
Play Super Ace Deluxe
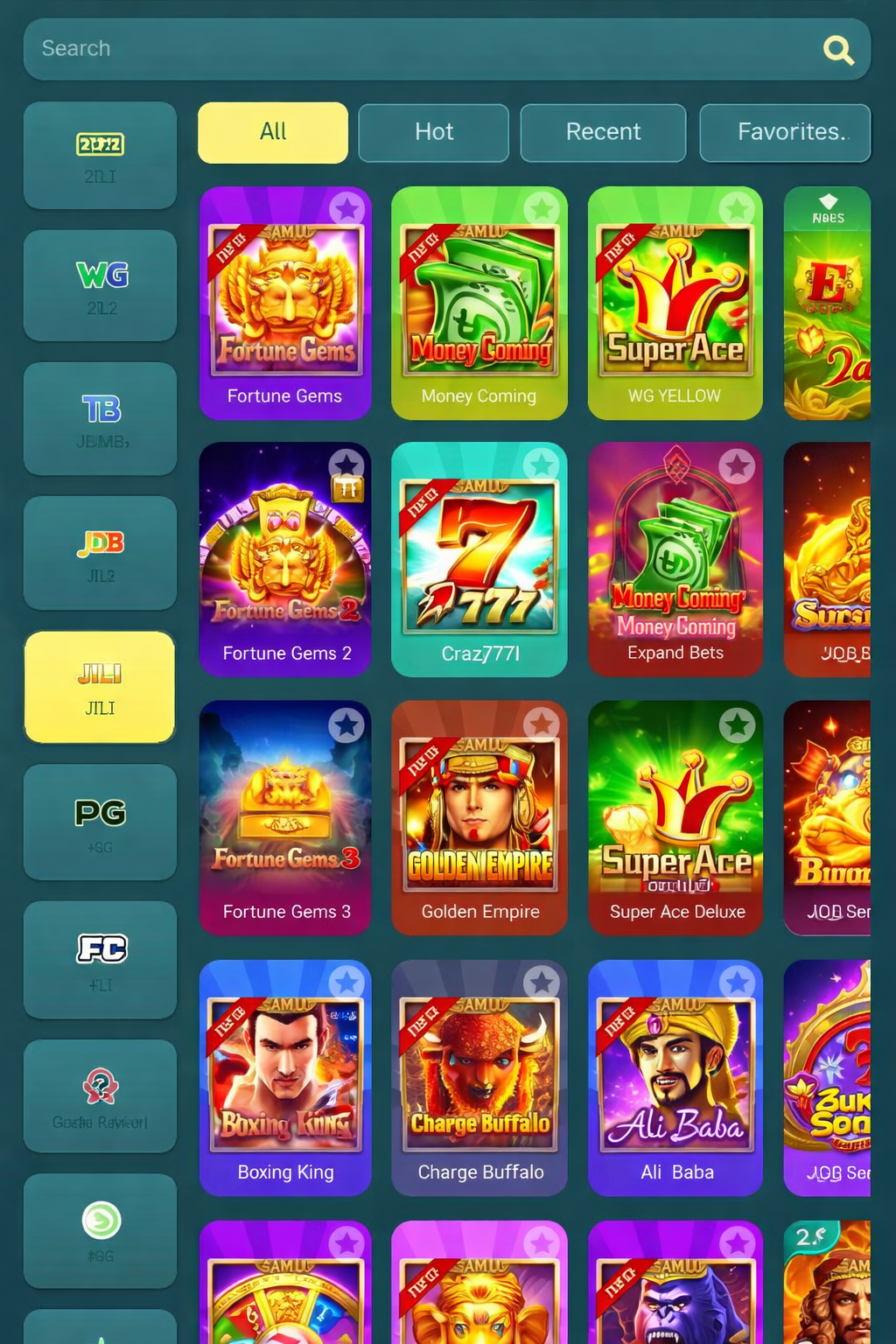pos(675,816)
